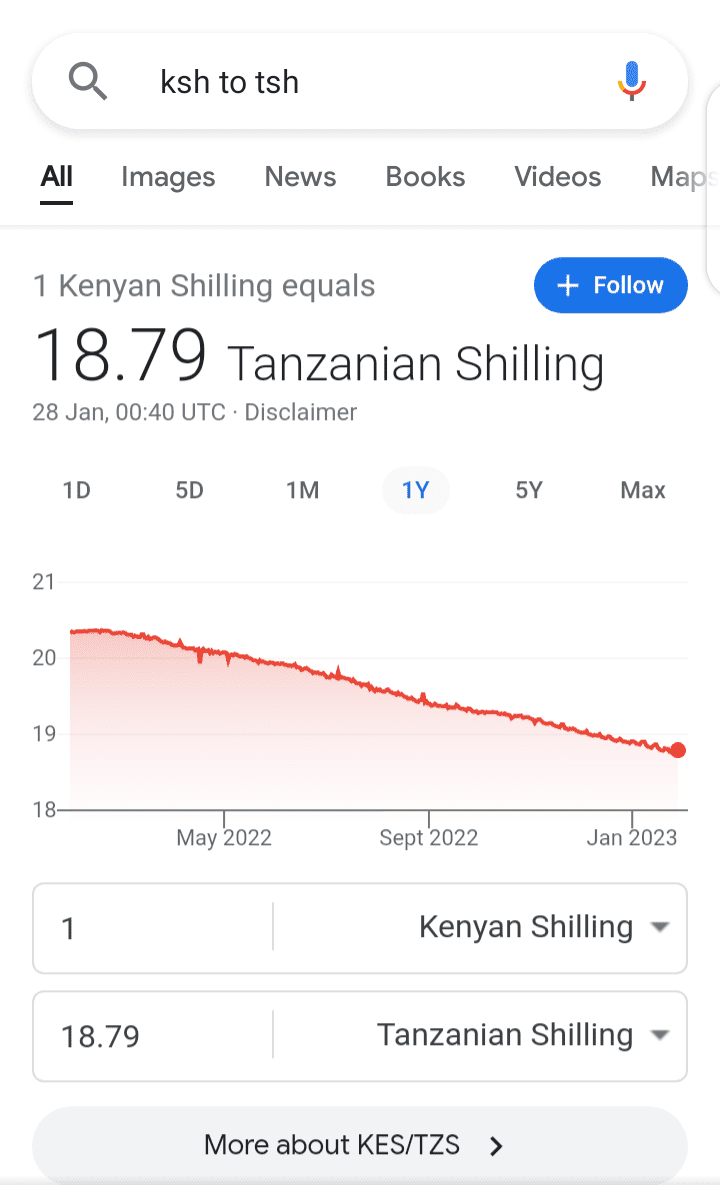The height and width of the screenshot is (1200, 720).
Task: Open the Books results tab
Action: pyautogui.click(x=425, y=177)
